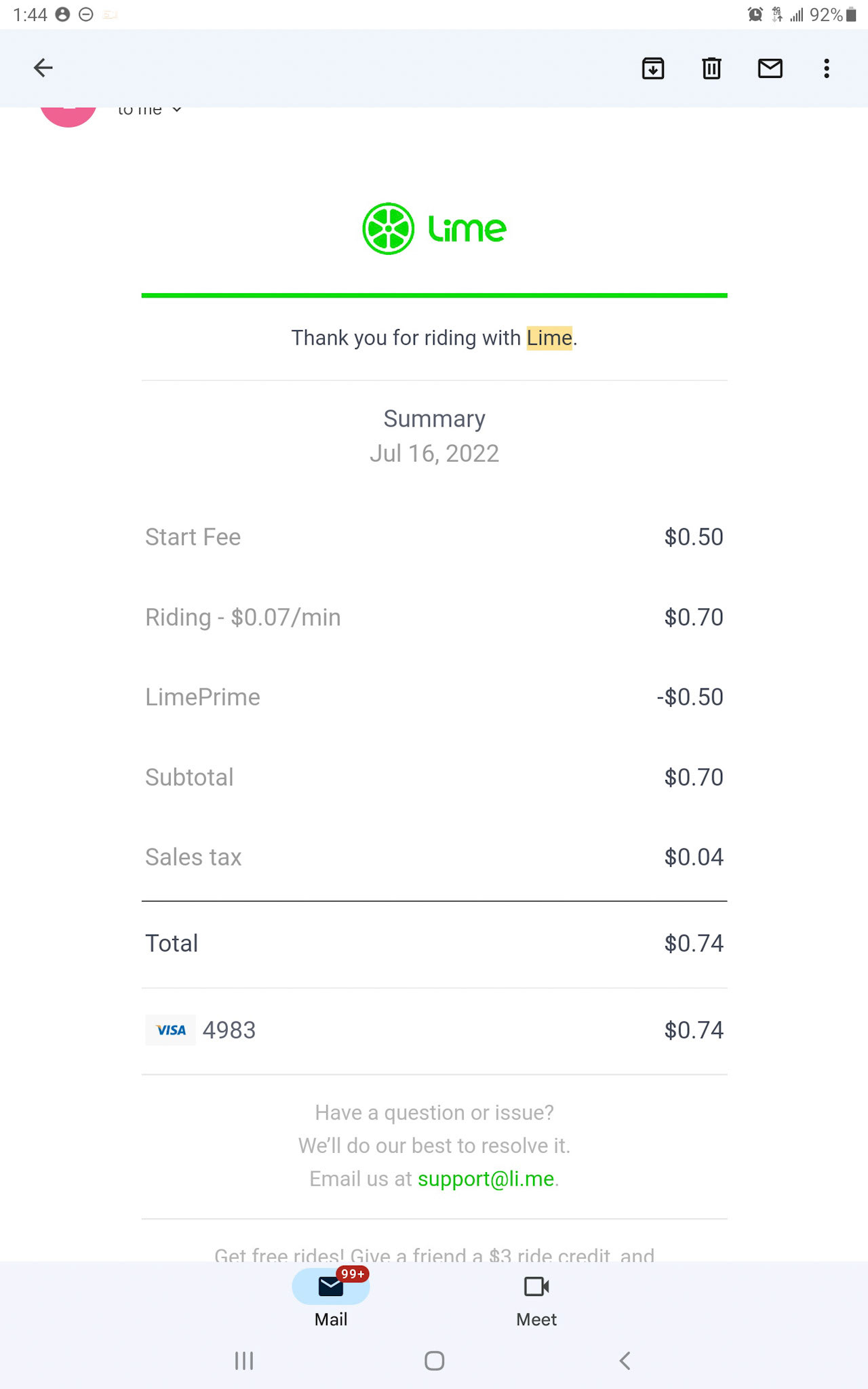This screenshot has width=868, height=1389.
Task: Go to the home screen
Action: point(434,1361)
